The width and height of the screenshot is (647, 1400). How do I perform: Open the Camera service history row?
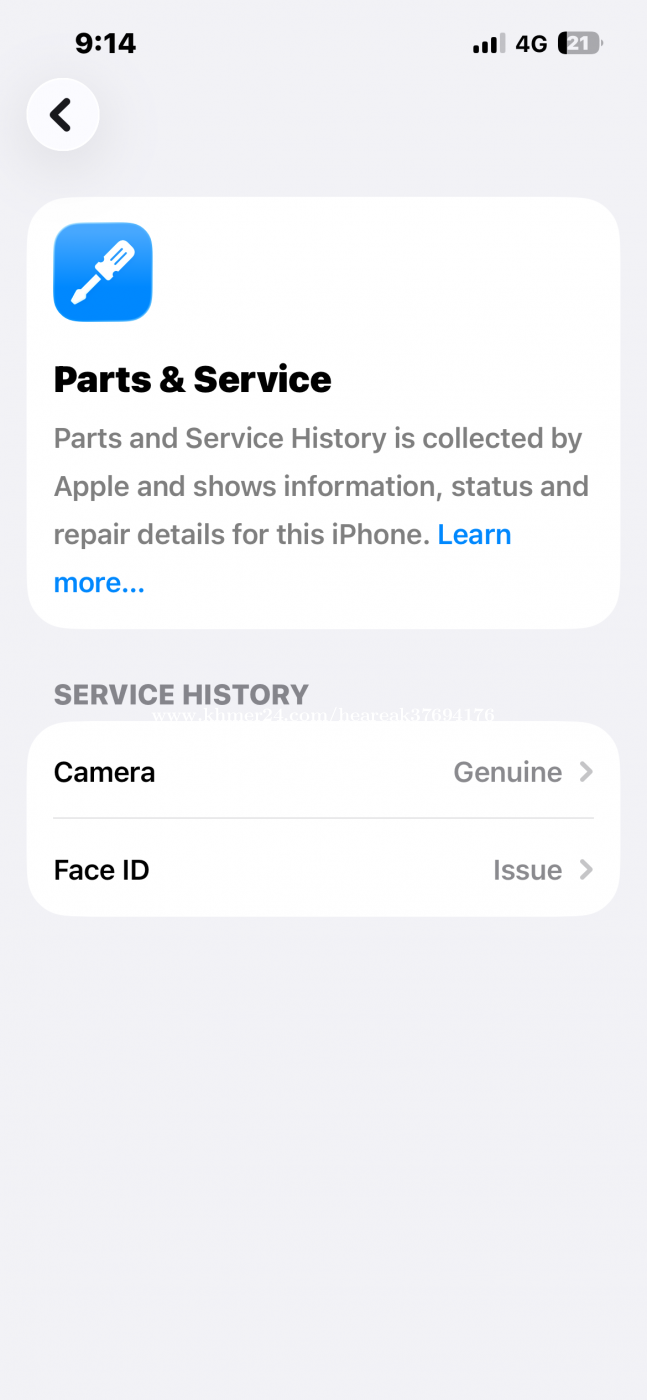(323, 772)
